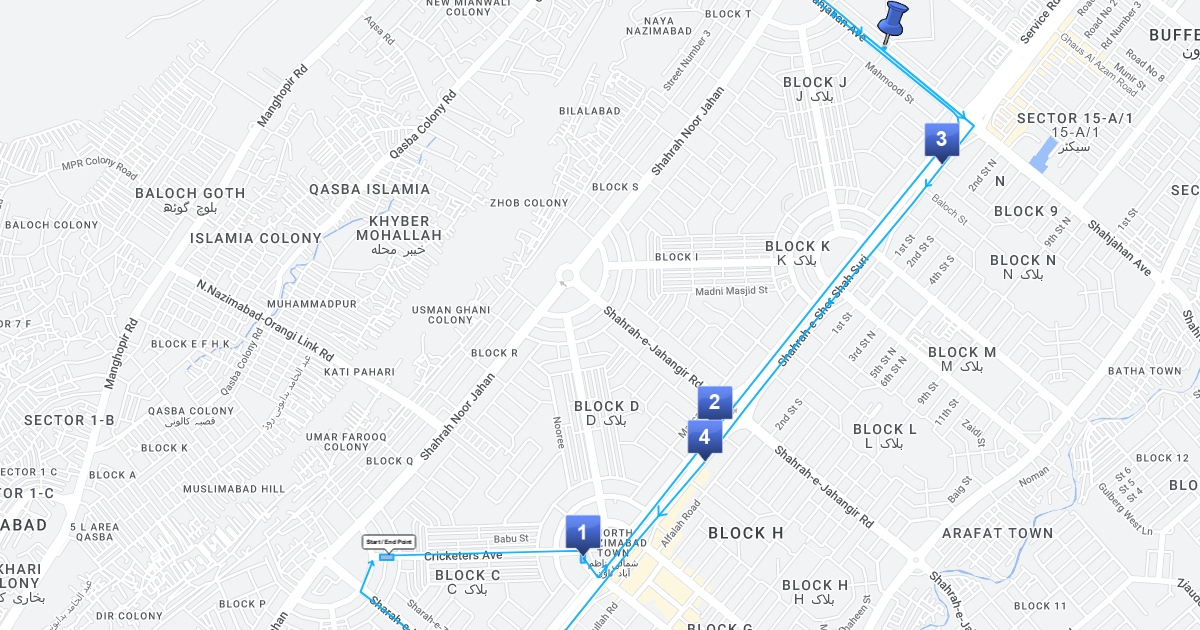The image size is (1200, 630).
Task: Open the stop marker numbered 3
Action: (x=941, y=140)
